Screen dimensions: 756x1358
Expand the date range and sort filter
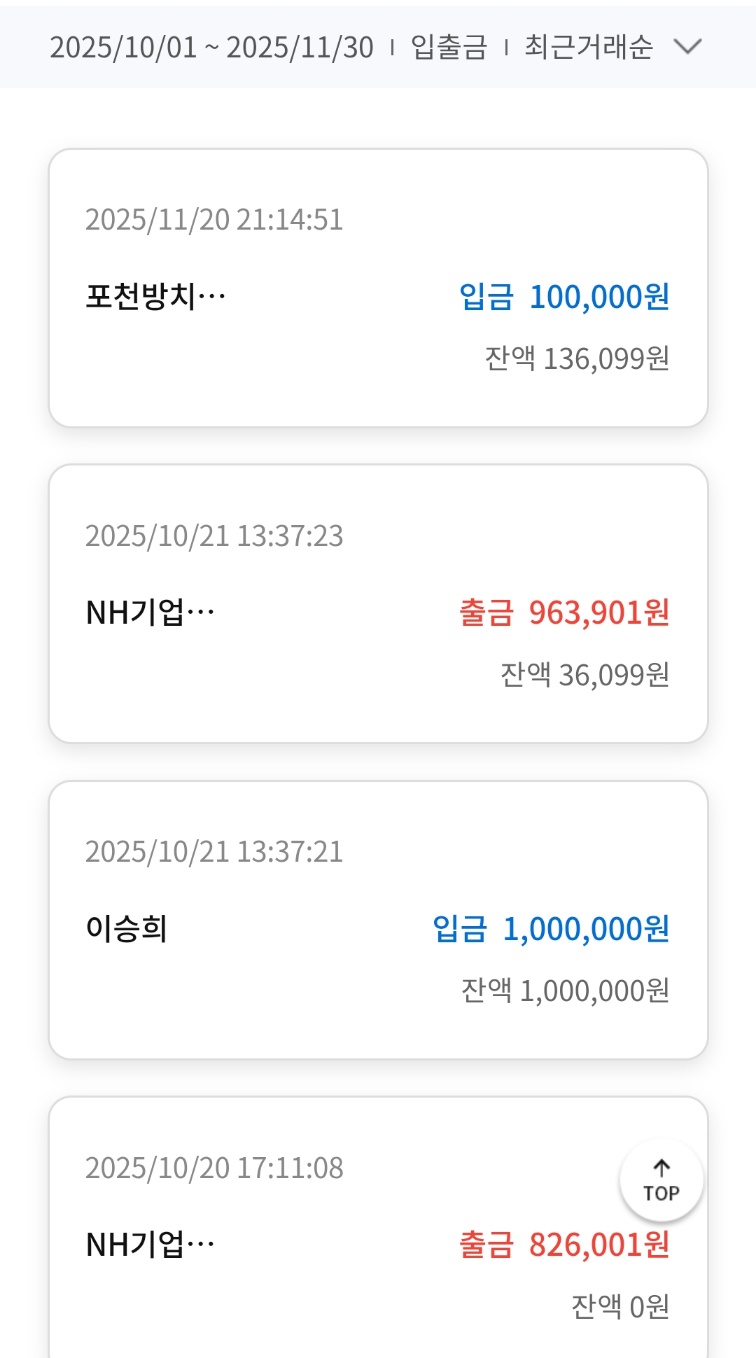pos(688,47)
